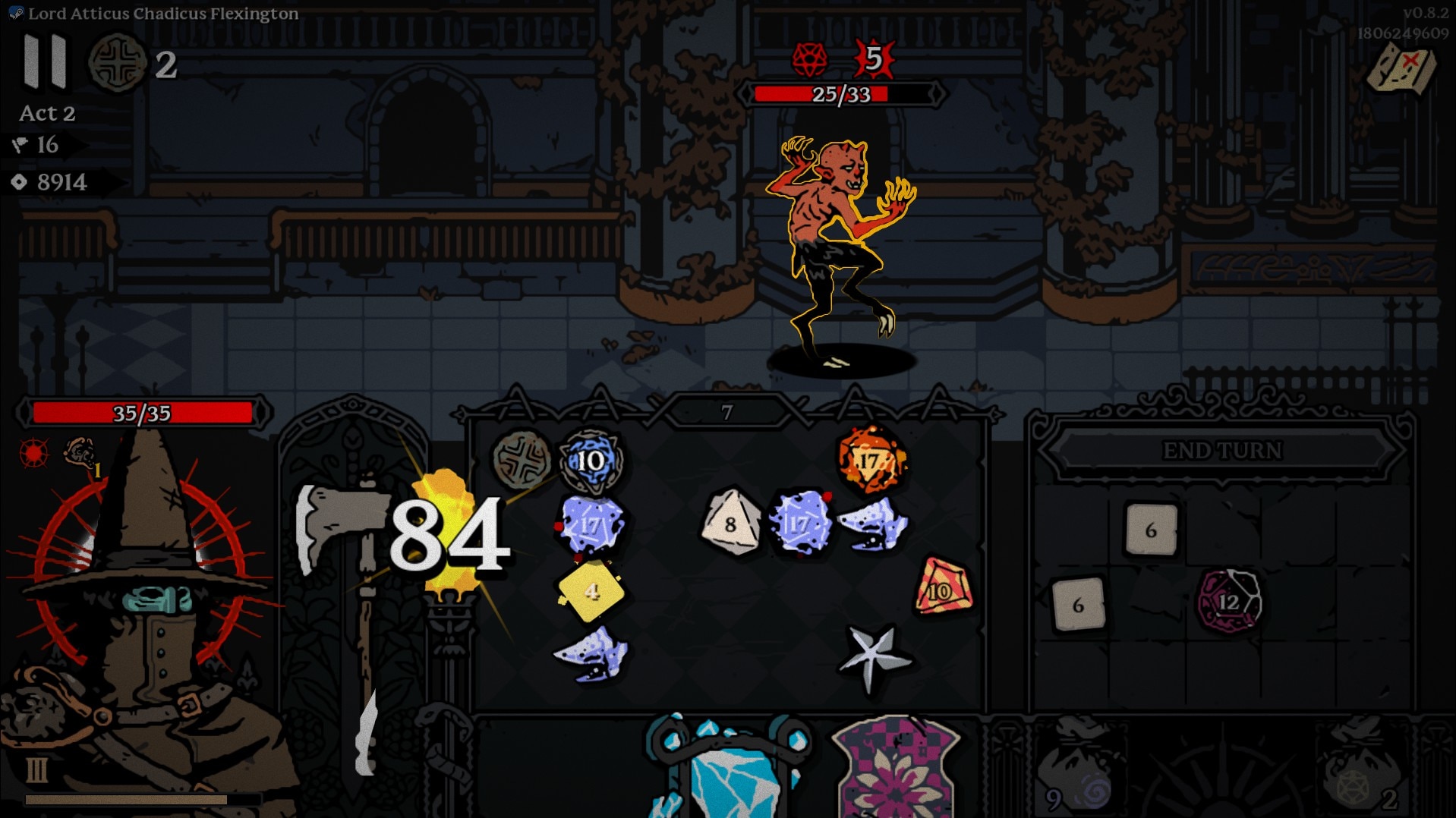Select the red 10 die

pos(942,588)
